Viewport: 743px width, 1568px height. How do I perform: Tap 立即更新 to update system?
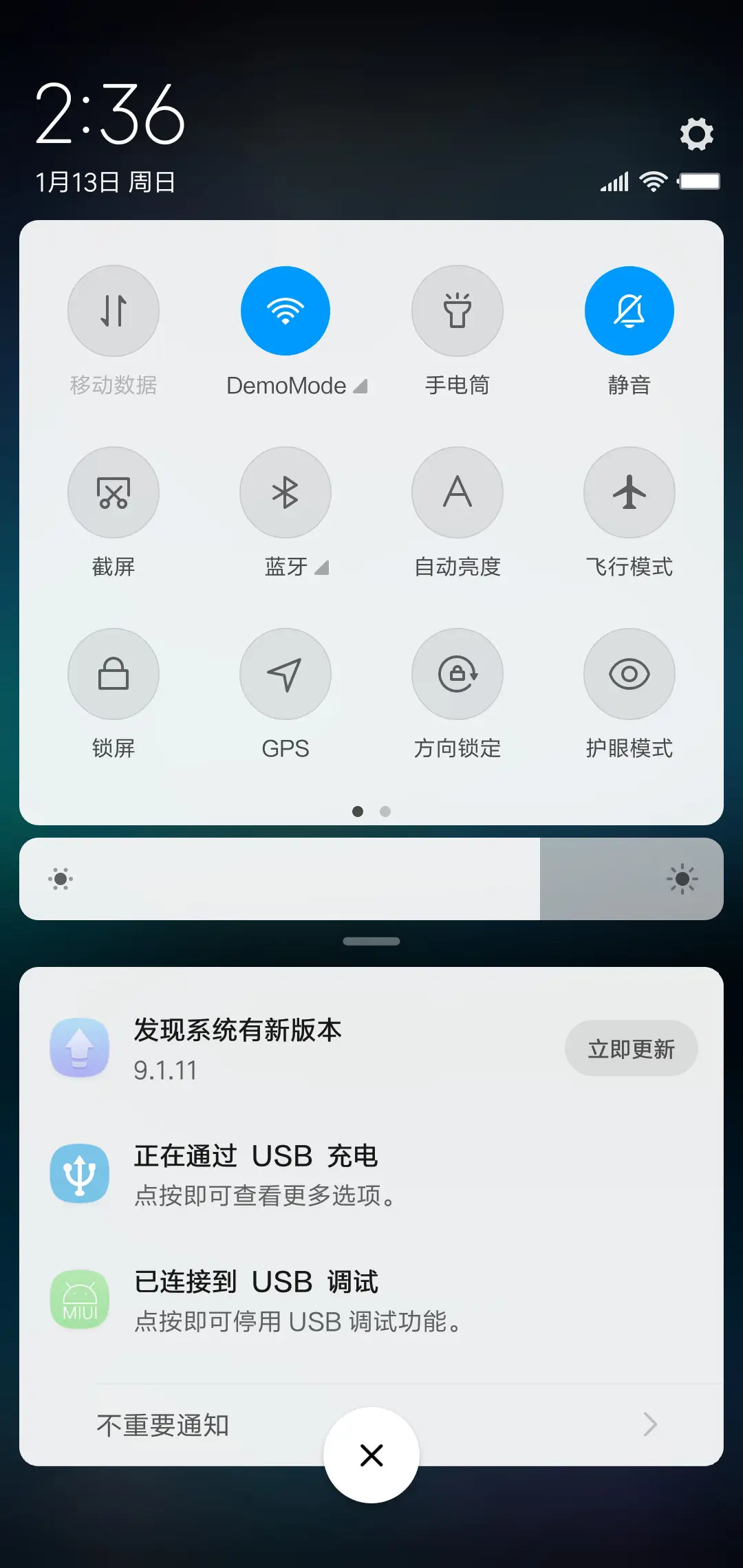coord(632,1047)
